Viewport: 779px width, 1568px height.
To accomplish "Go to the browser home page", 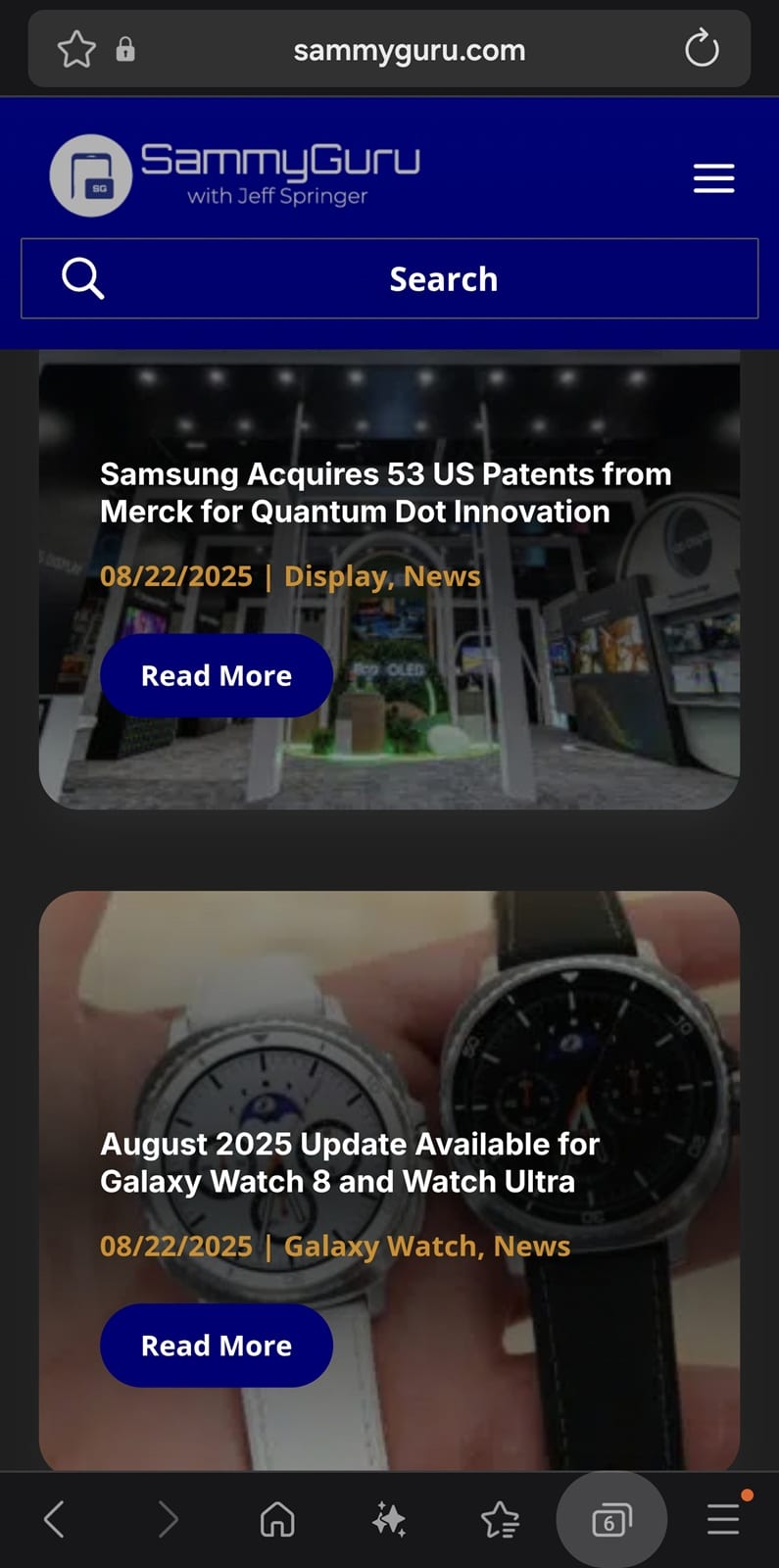I will coord(277,1519).
